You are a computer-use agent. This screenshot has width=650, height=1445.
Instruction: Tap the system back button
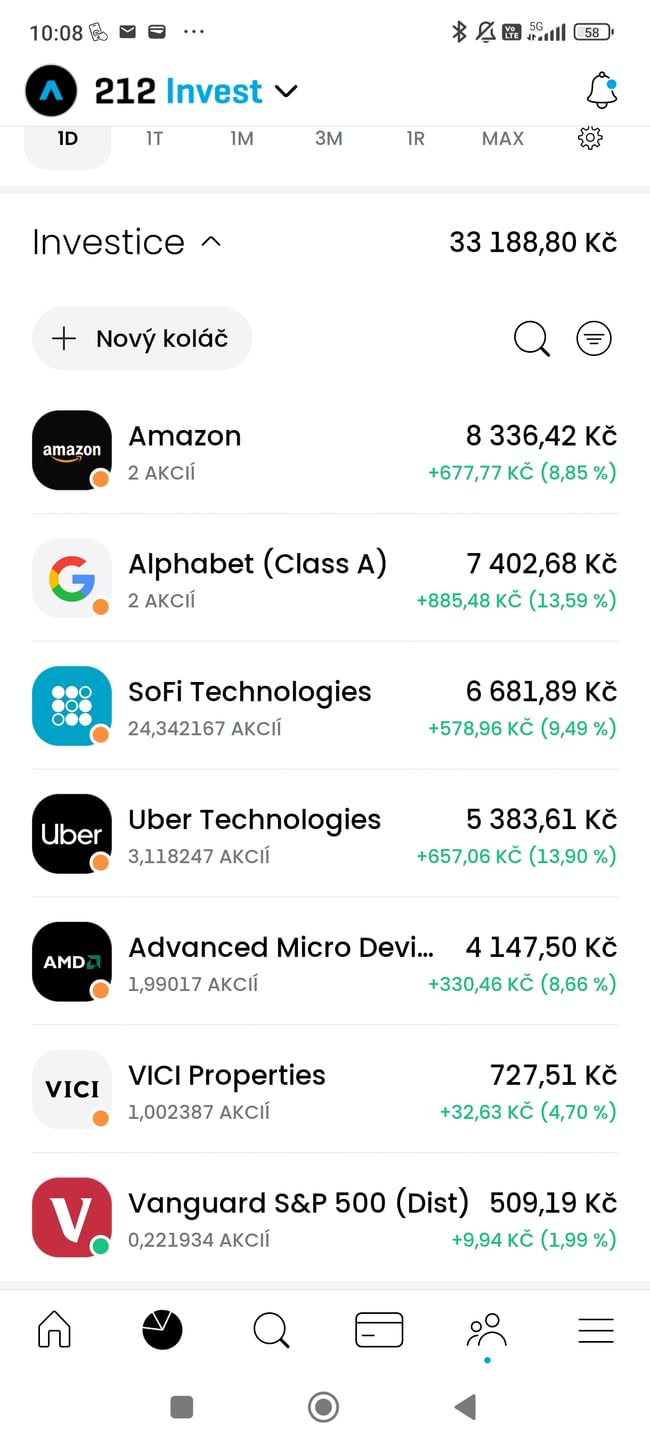click(x=465, y=1407)
